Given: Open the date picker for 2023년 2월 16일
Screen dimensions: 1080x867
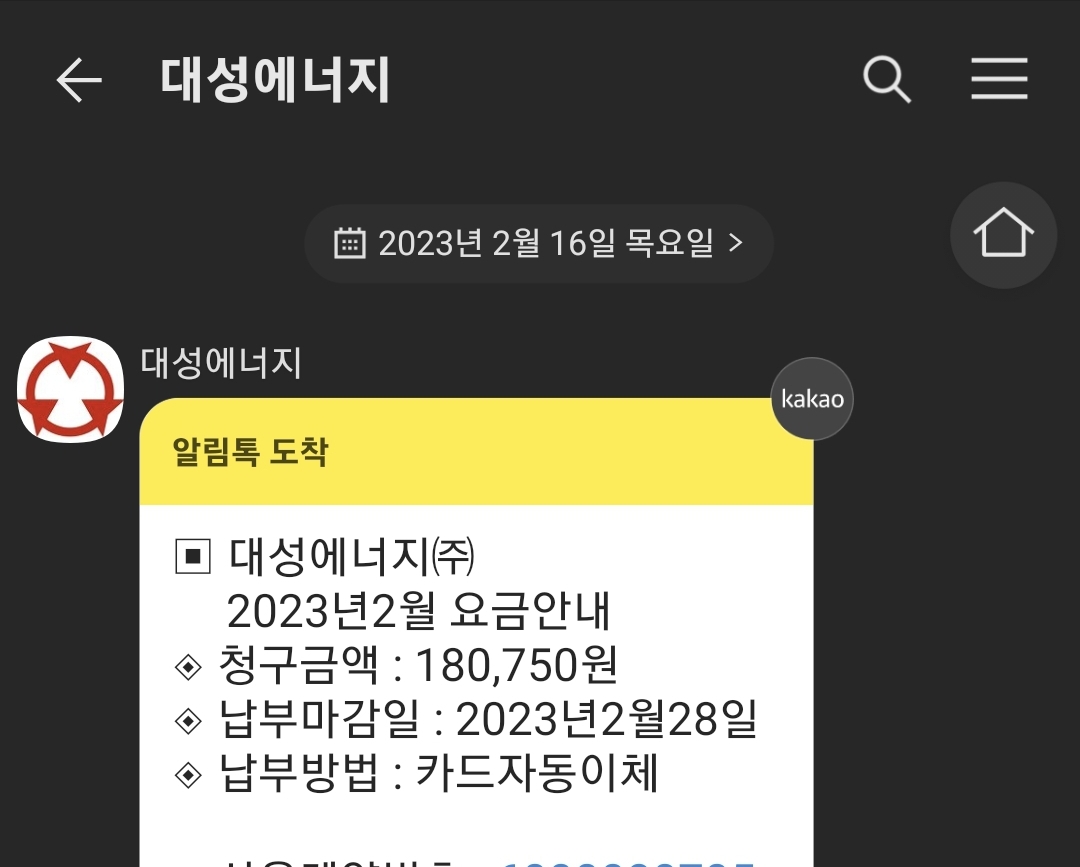Looking at the screenshot, I should click(x=539, y=243).
